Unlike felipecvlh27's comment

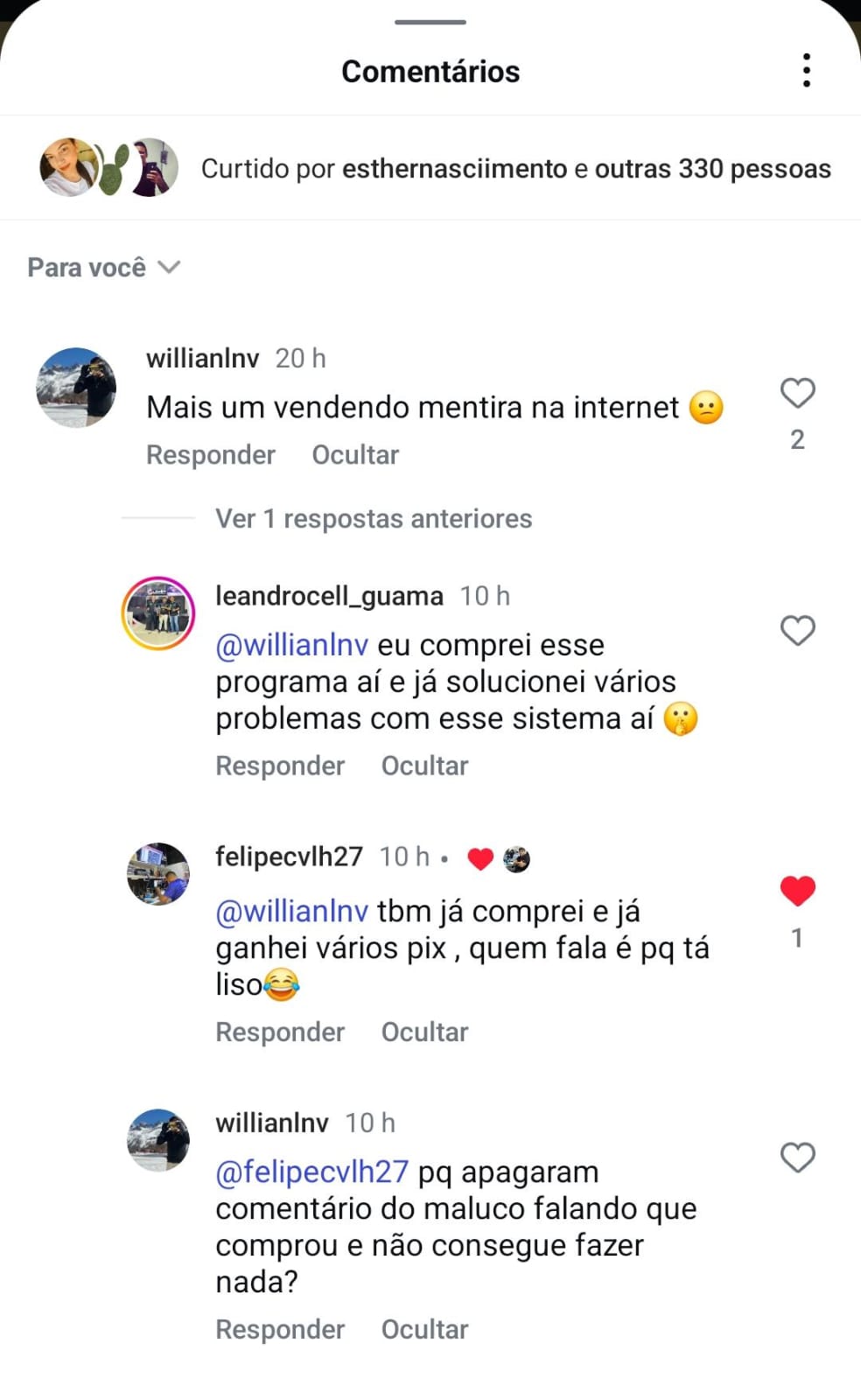point(797,891)
